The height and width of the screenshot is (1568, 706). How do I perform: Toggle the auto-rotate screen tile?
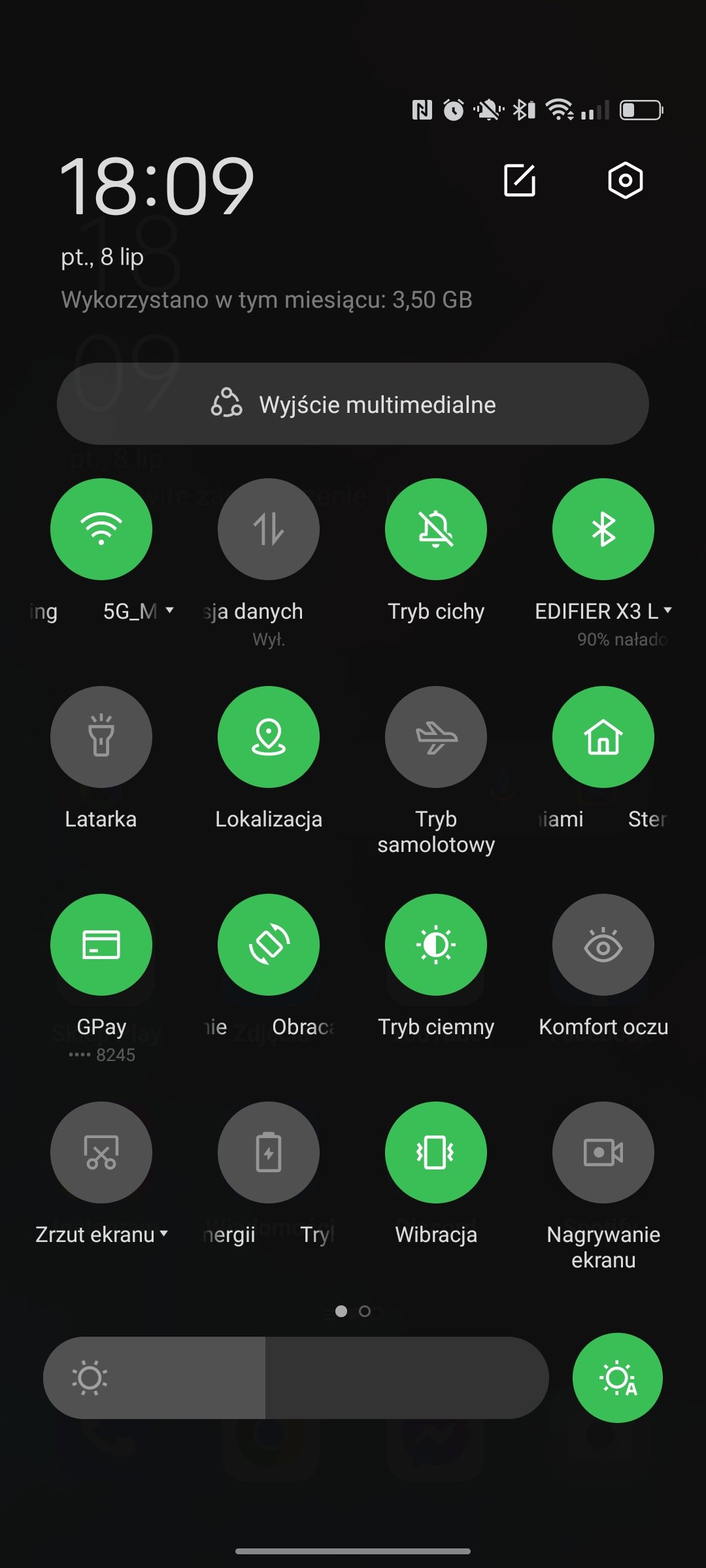[x=269, y=945]
